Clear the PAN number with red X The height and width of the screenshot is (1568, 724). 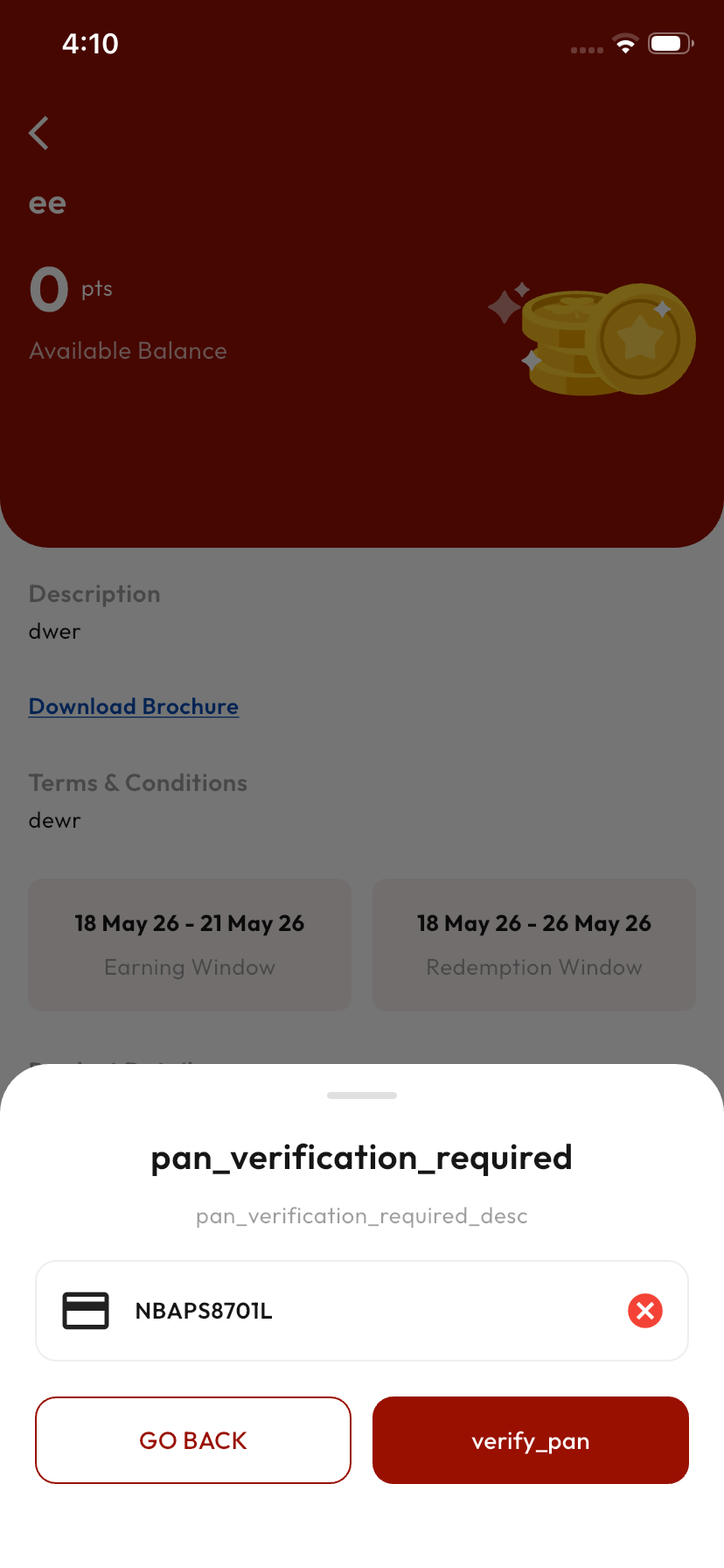(x=645, y=1311)
